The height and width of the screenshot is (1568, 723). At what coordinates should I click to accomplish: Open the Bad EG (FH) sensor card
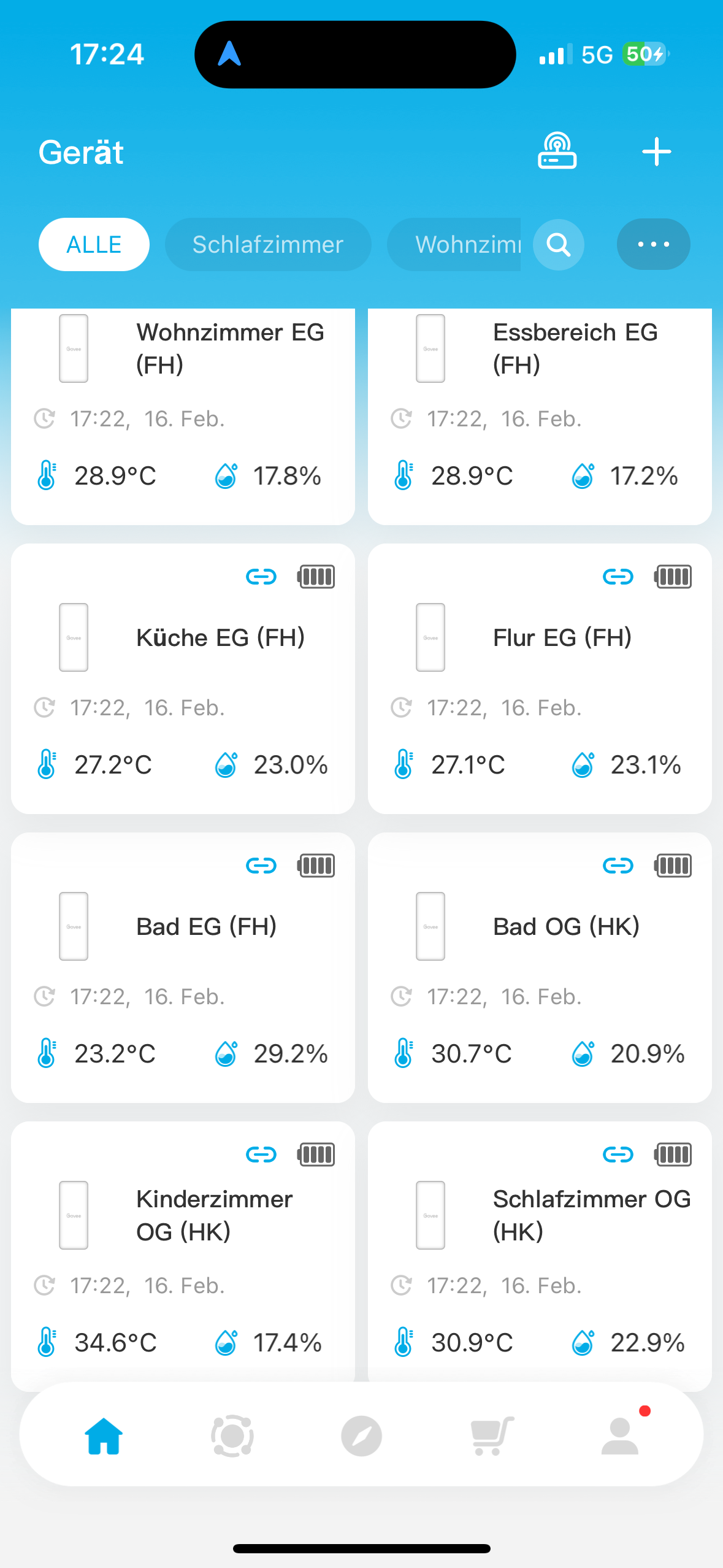(183, 967)
